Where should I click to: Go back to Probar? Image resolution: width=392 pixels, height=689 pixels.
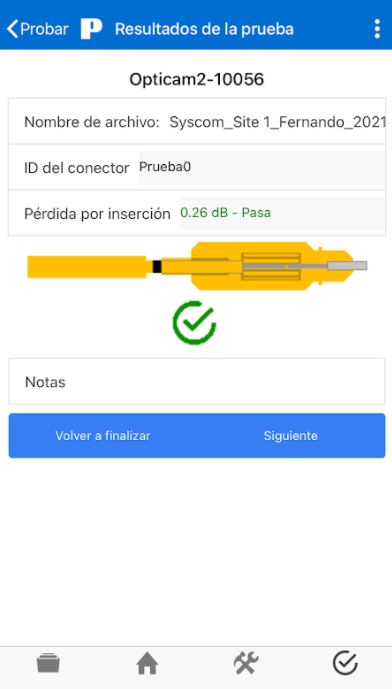coord(38,29)
